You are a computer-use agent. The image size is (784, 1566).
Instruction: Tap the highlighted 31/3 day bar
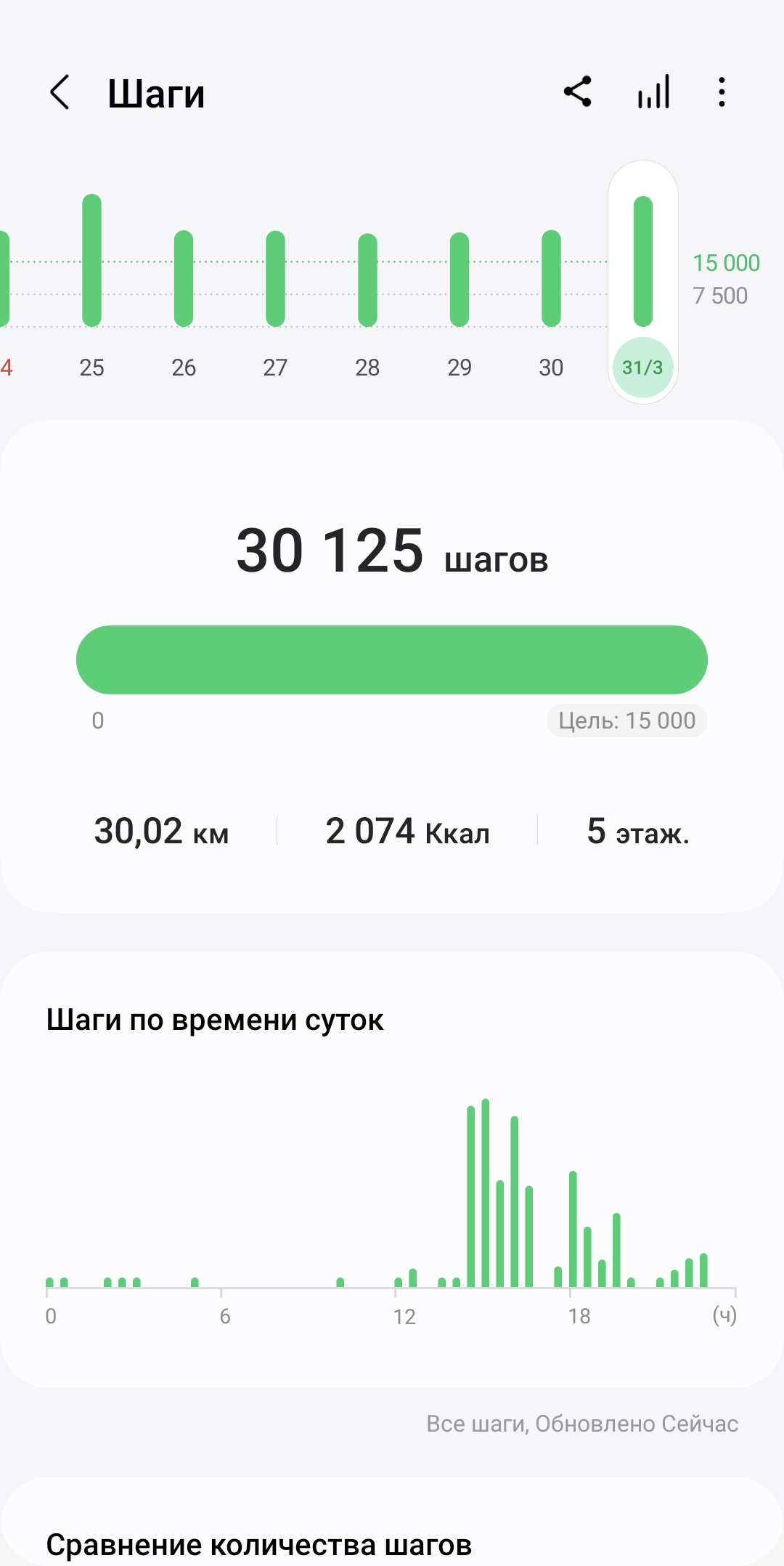(643, 282)
